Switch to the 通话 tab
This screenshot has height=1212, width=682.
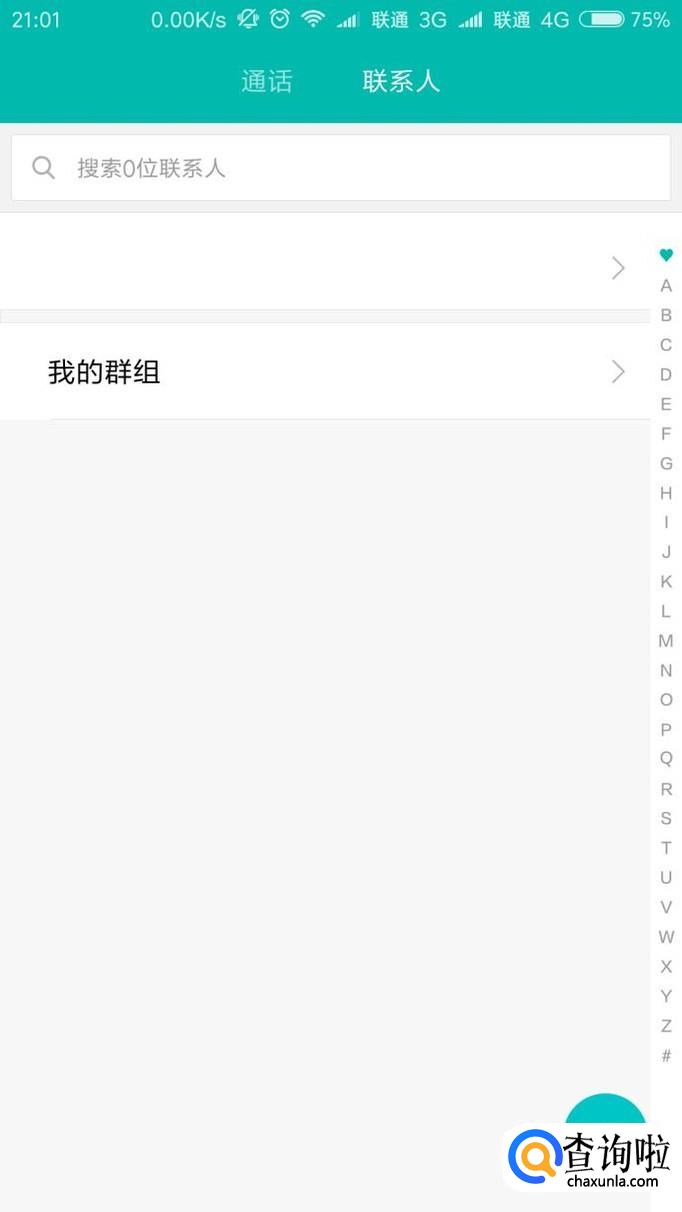click(x=267, y=81)
